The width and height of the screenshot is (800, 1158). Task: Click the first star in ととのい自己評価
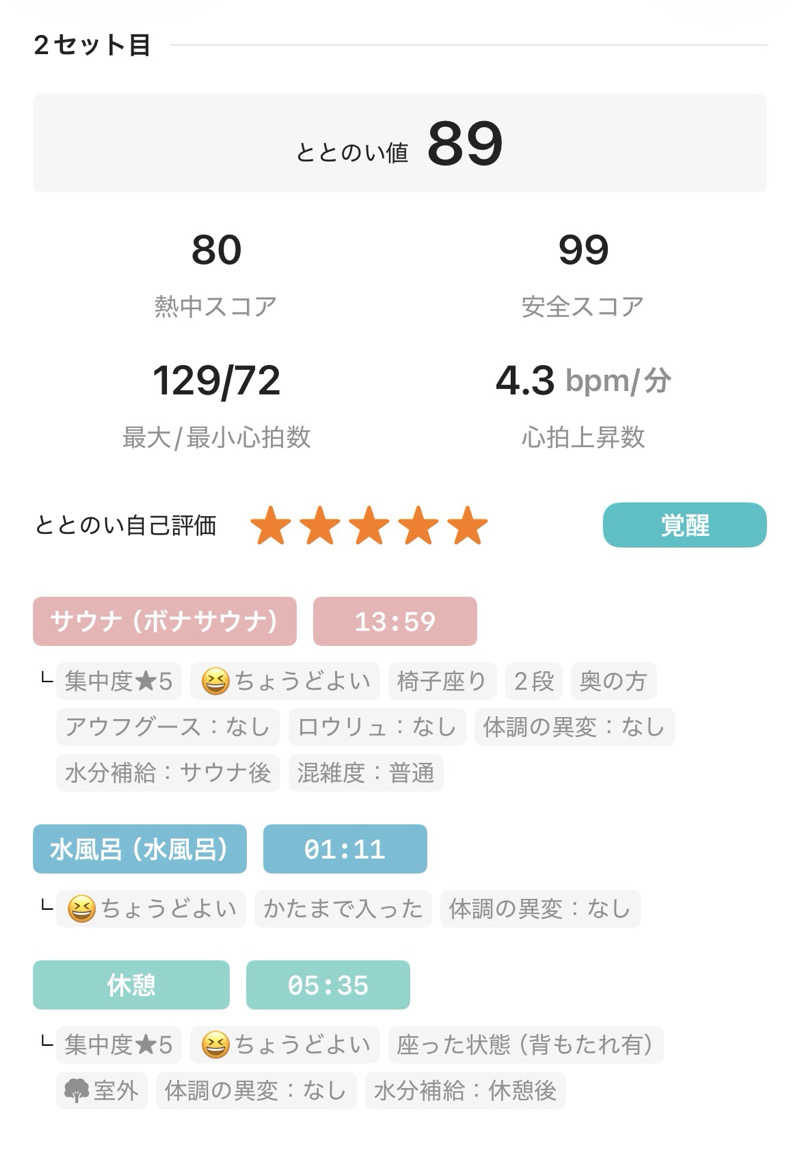click(272, 525)
